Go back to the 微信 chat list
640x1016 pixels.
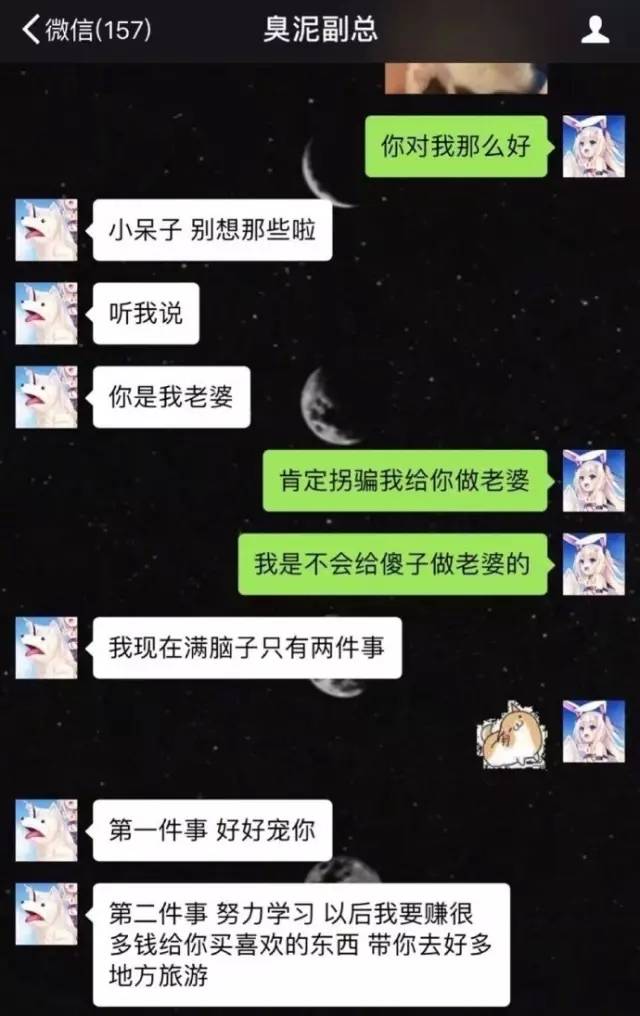[85, 30]
